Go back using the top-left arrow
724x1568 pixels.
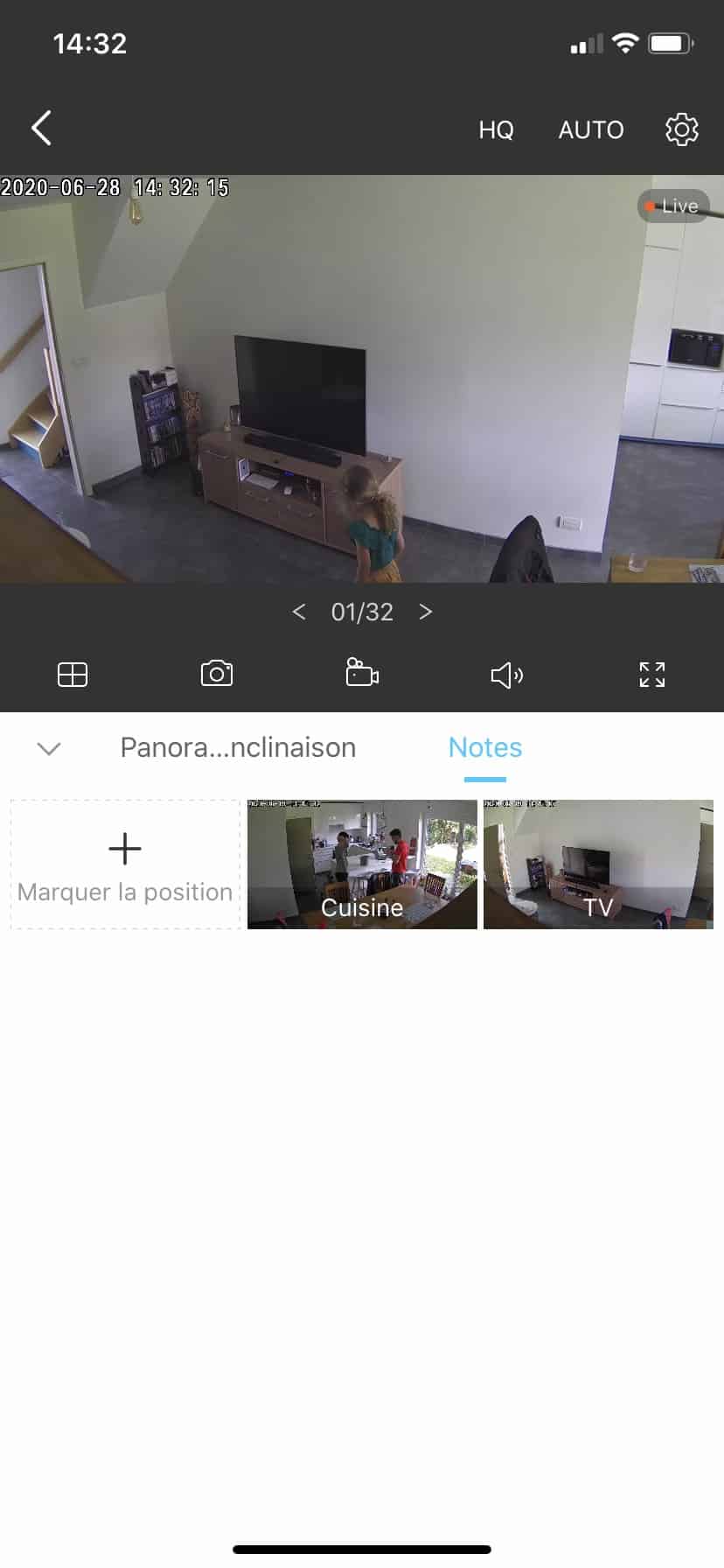point(41,128)
